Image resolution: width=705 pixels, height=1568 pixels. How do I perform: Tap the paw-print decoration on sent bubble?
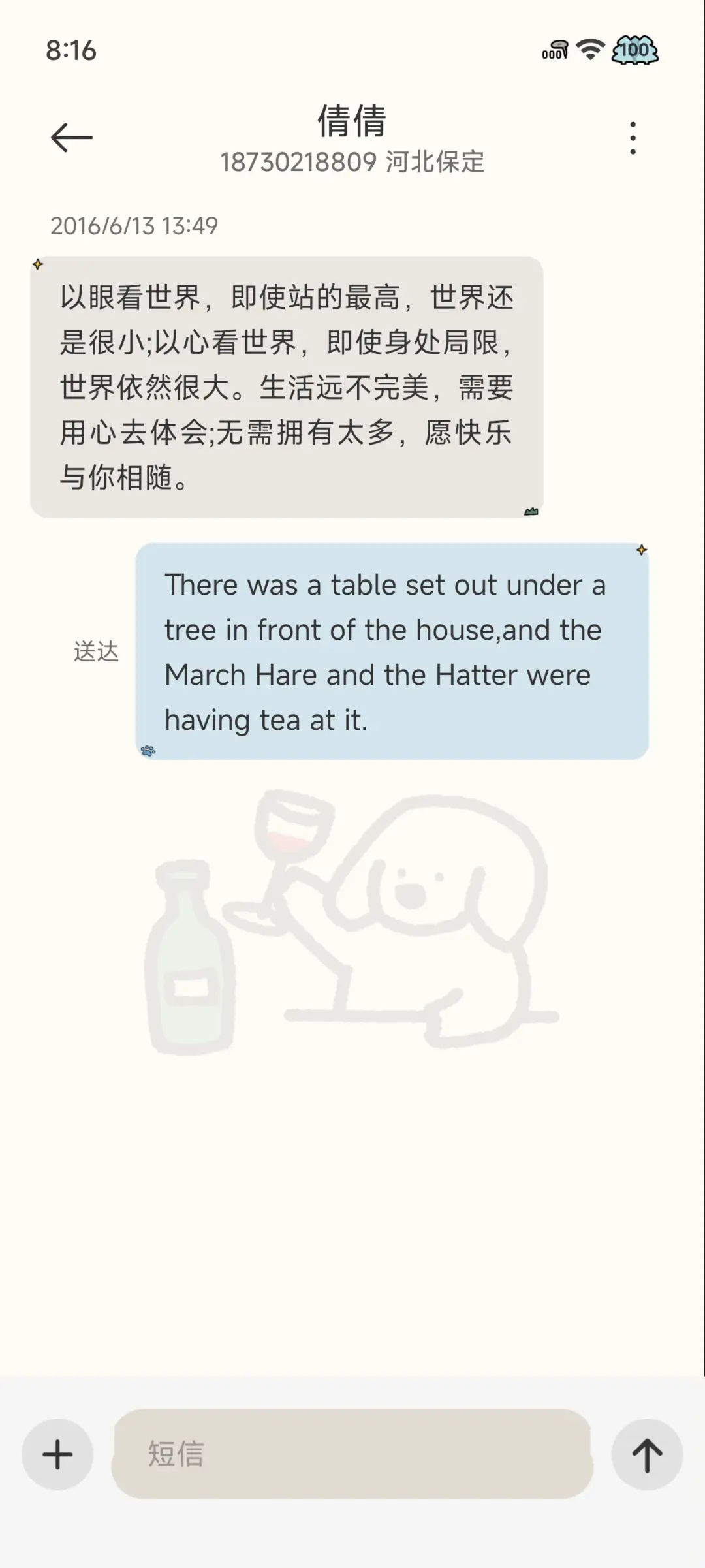[x=147, y=751]
